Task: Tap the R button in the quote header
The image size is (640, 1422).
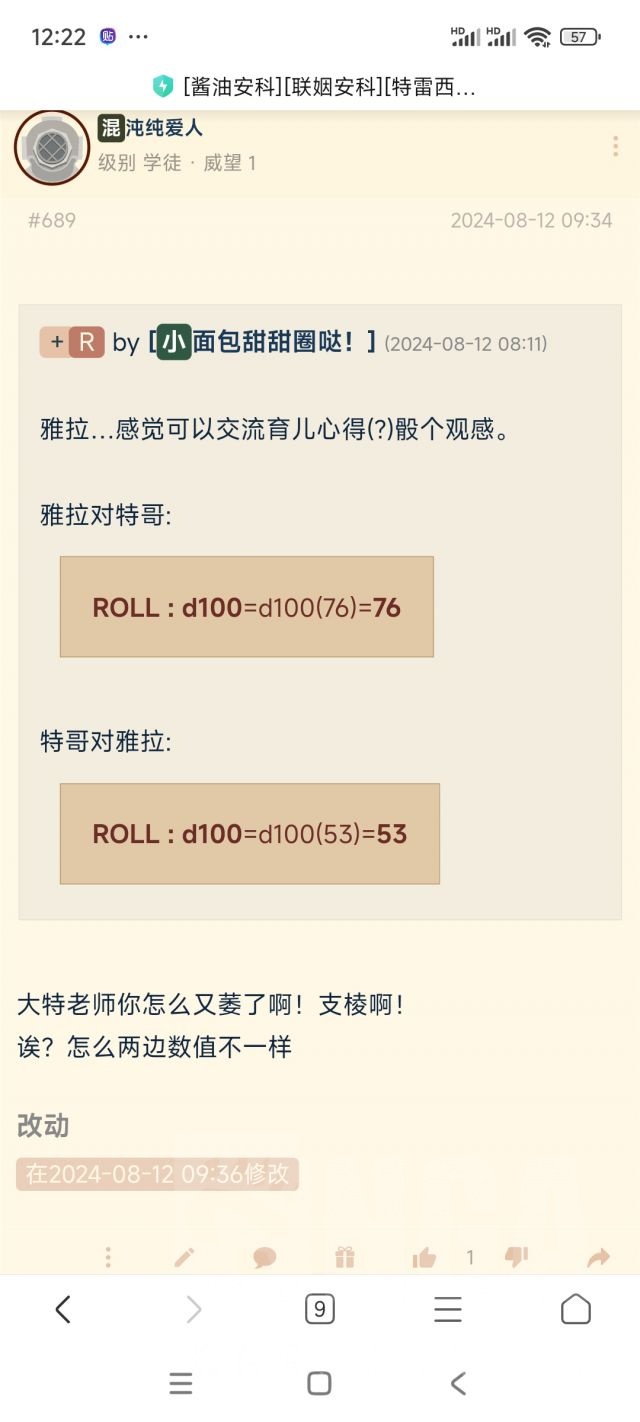Action: [x=86, y=343]
